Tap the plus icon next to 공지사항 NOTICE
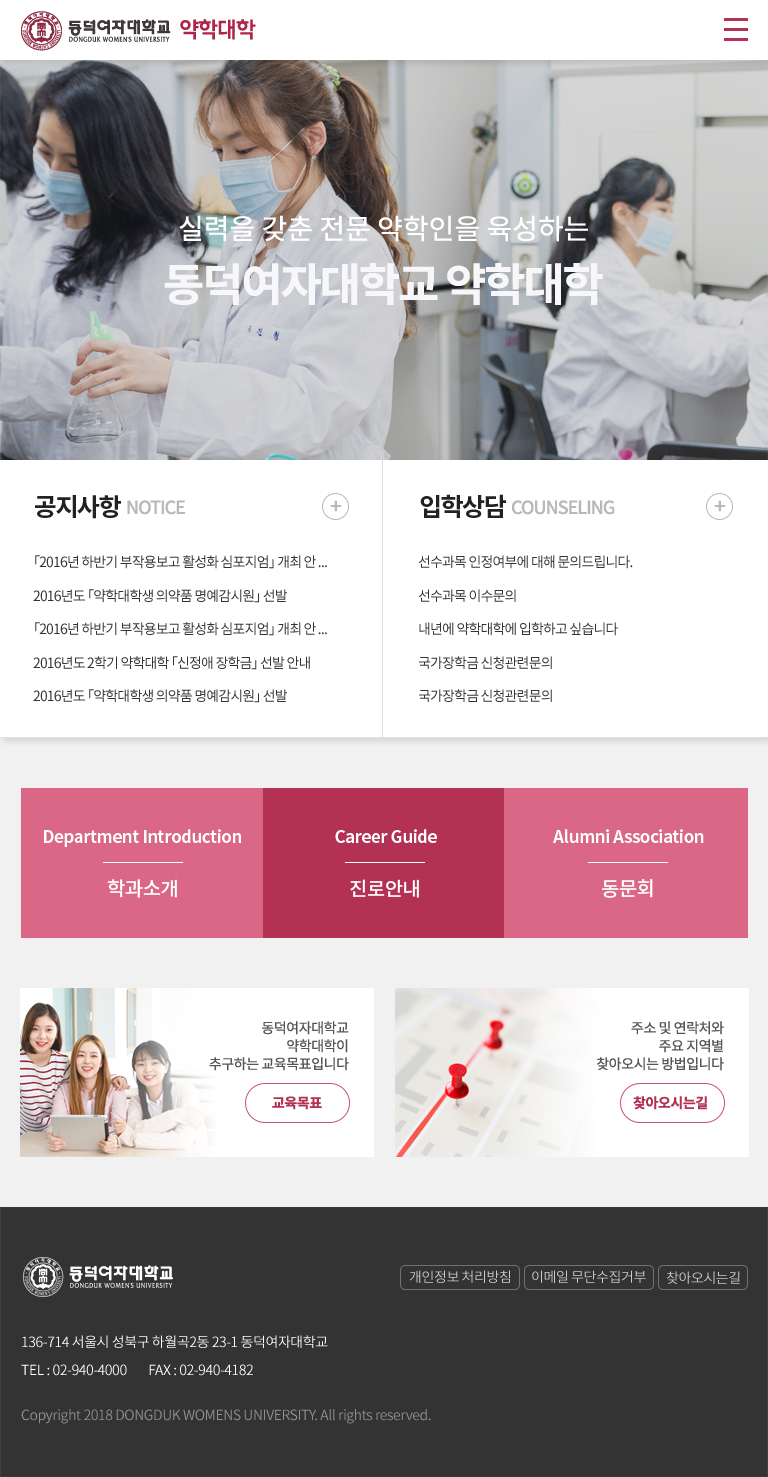Image resolution: width=768 pixels, height=1477 pixels. tap(335, 507)
